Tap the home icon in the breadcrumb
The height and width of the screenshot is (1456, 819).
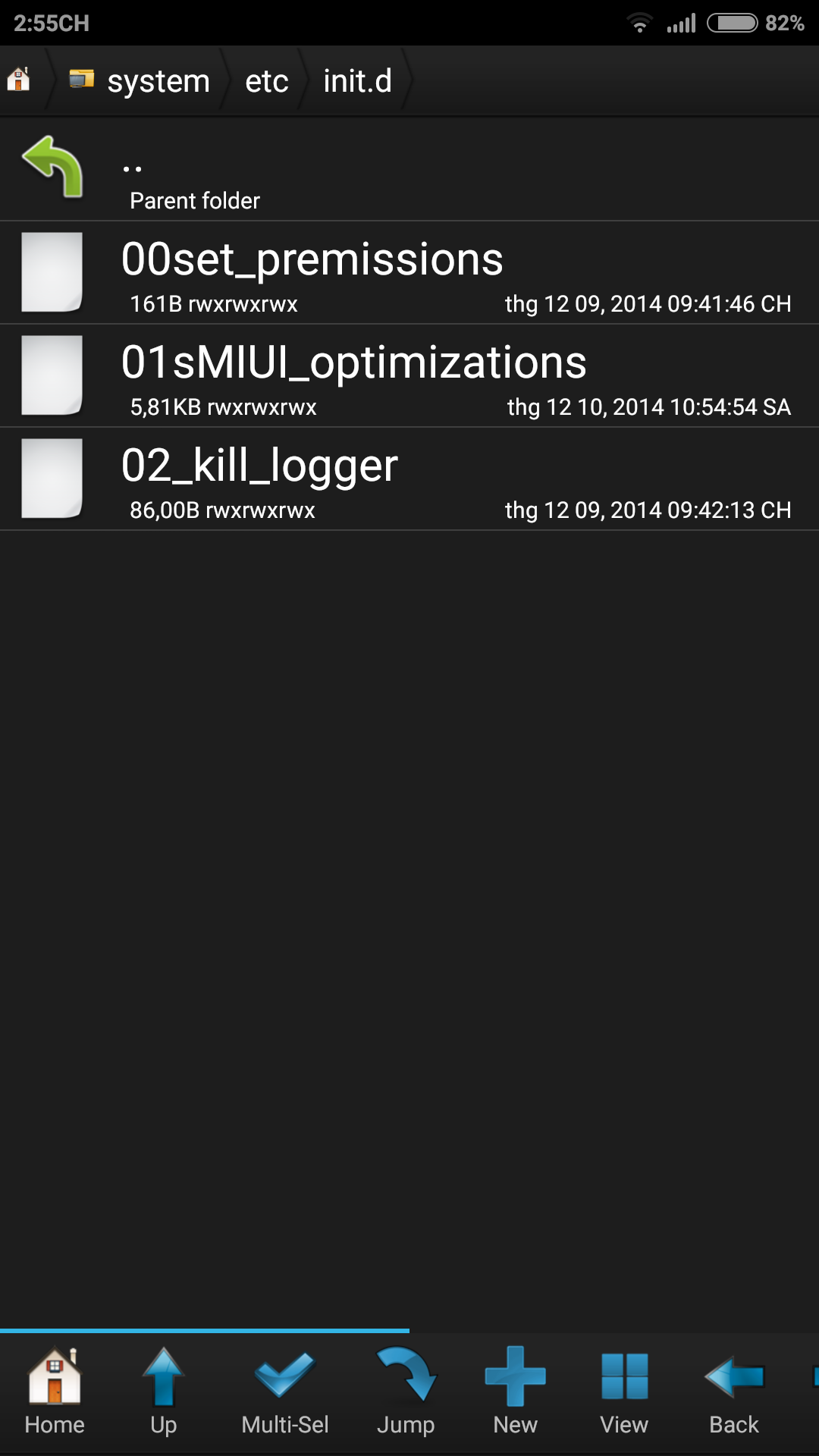(x=19, y=80)
